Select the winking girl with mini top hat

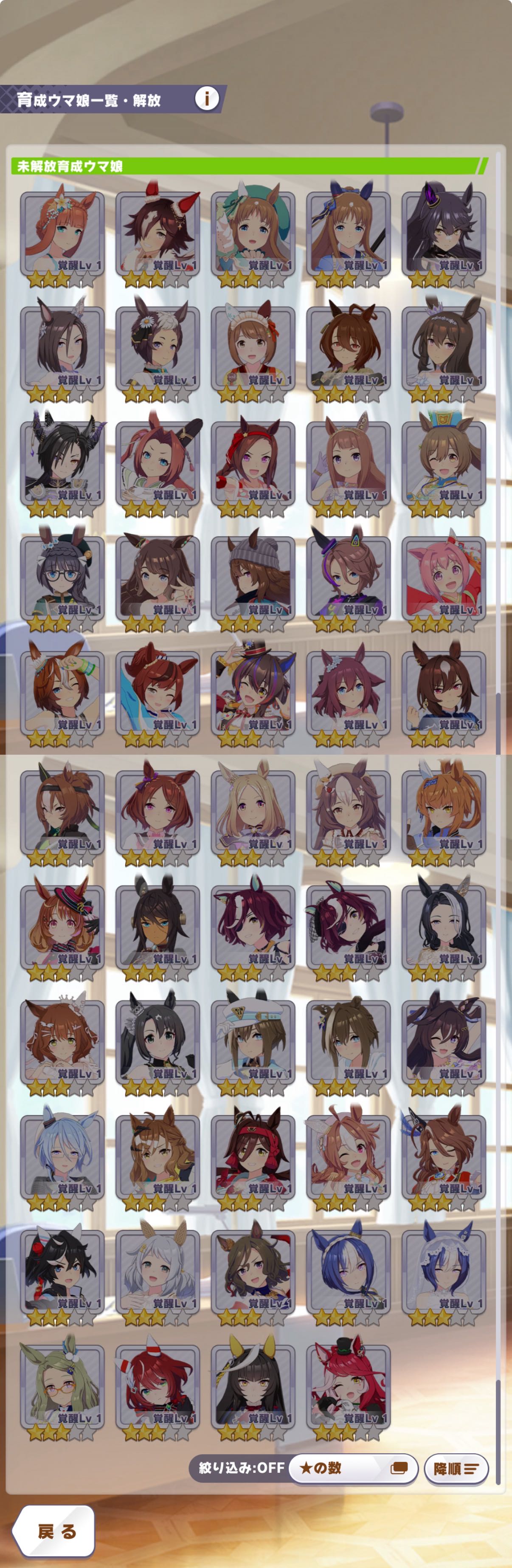tap(253, 693)
